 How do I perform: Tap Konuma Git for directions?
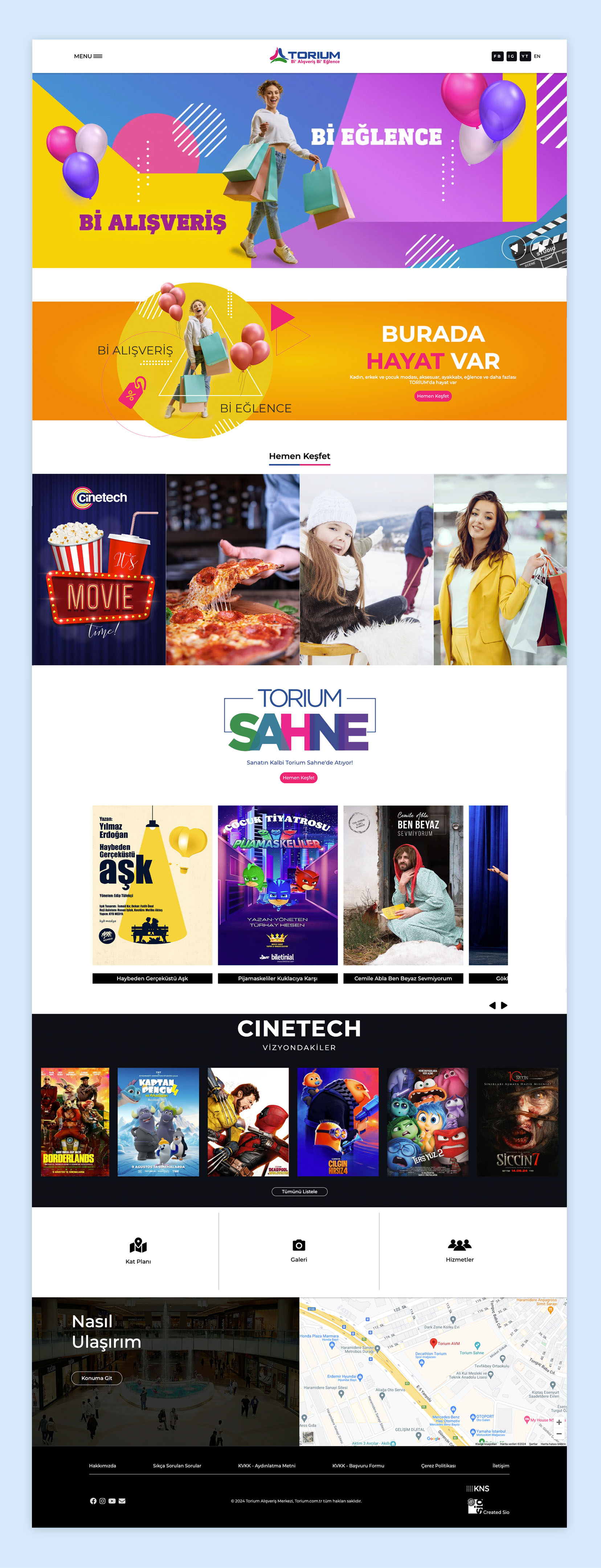click(x=97, y=1378)
